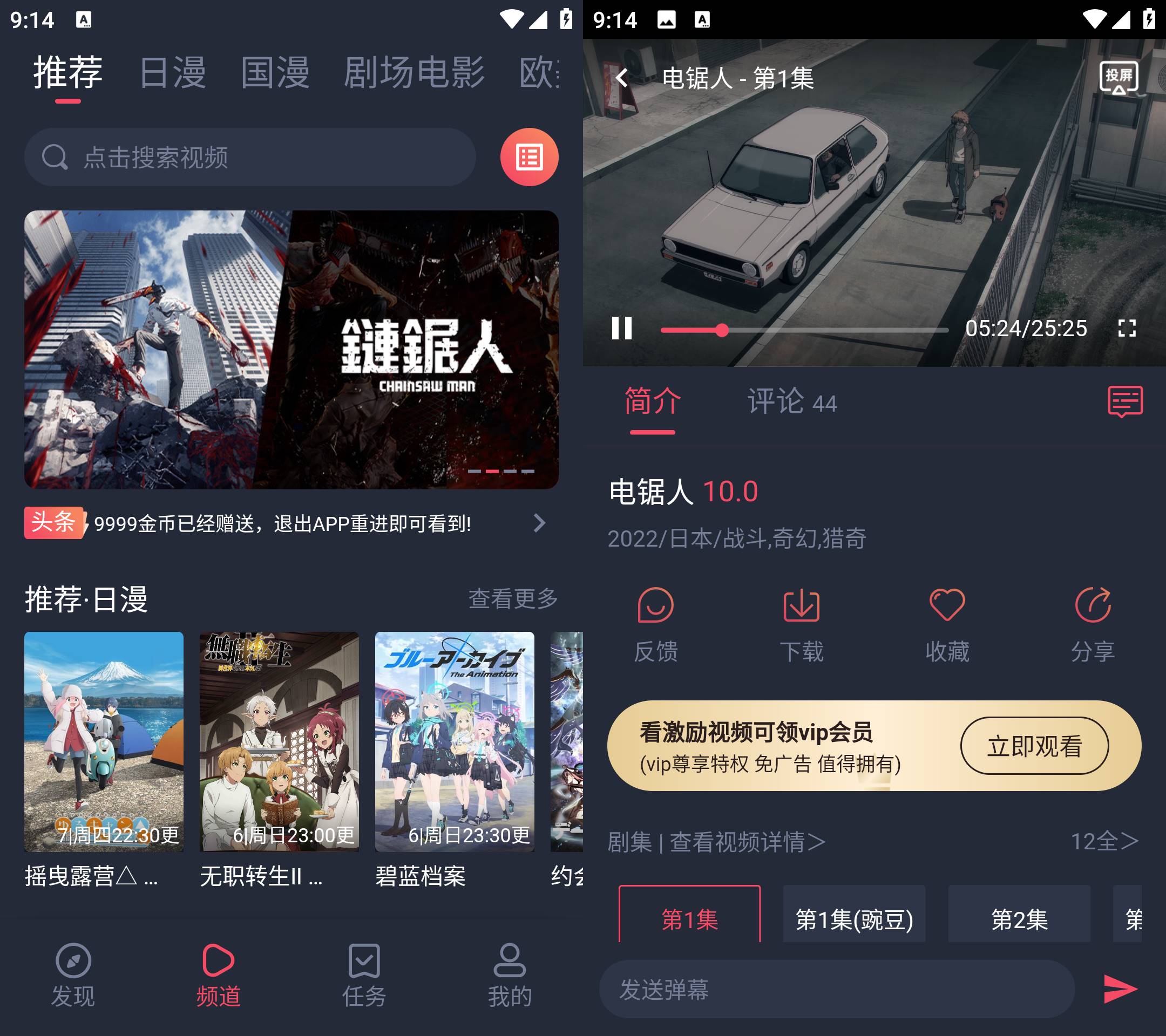
Task: Download this episode via 下载
Action: [x=801, y=624]
